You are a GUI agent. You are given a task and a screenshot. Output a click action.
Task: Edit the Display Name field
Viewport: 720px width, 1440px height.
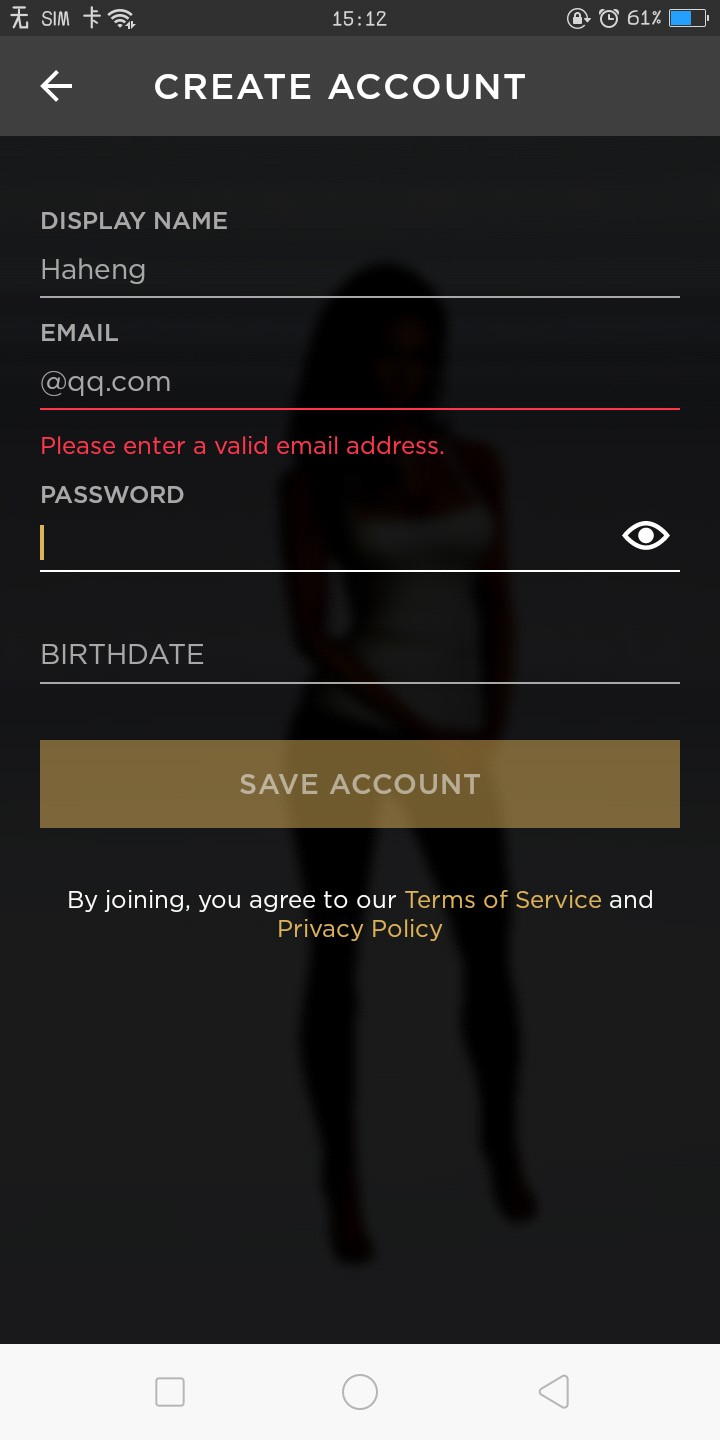click(x=358, y=270)
